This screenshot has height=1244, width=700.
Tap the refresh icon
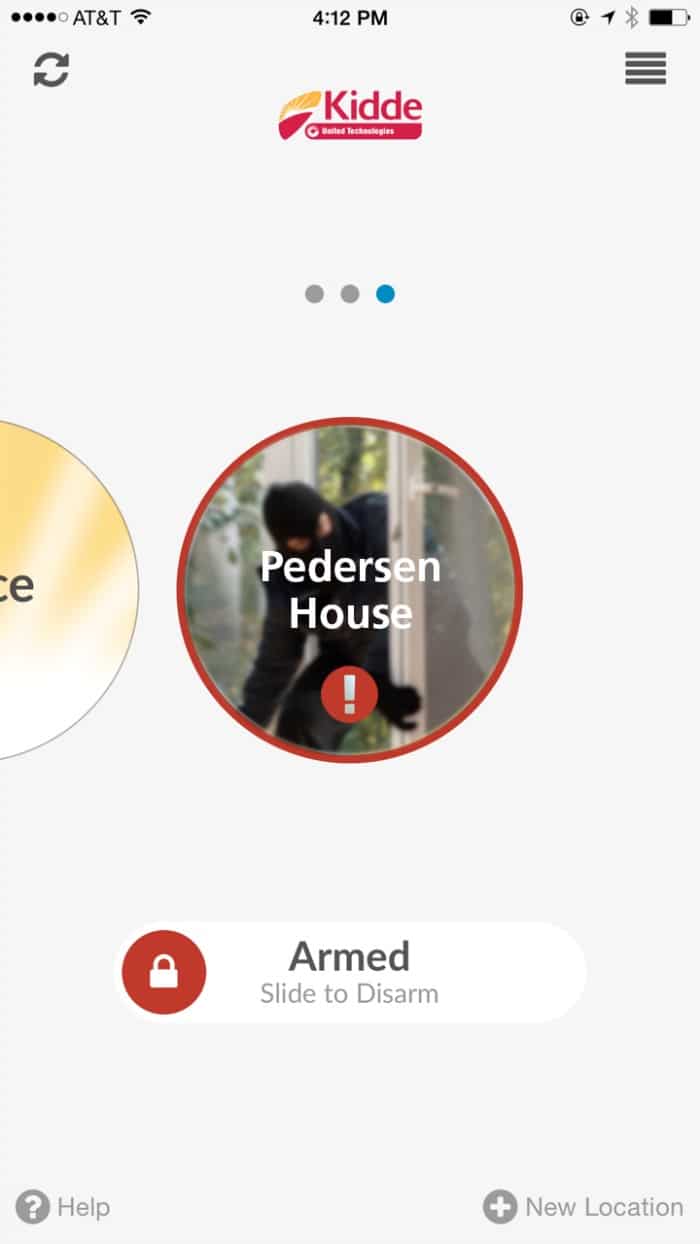point(51,69)
